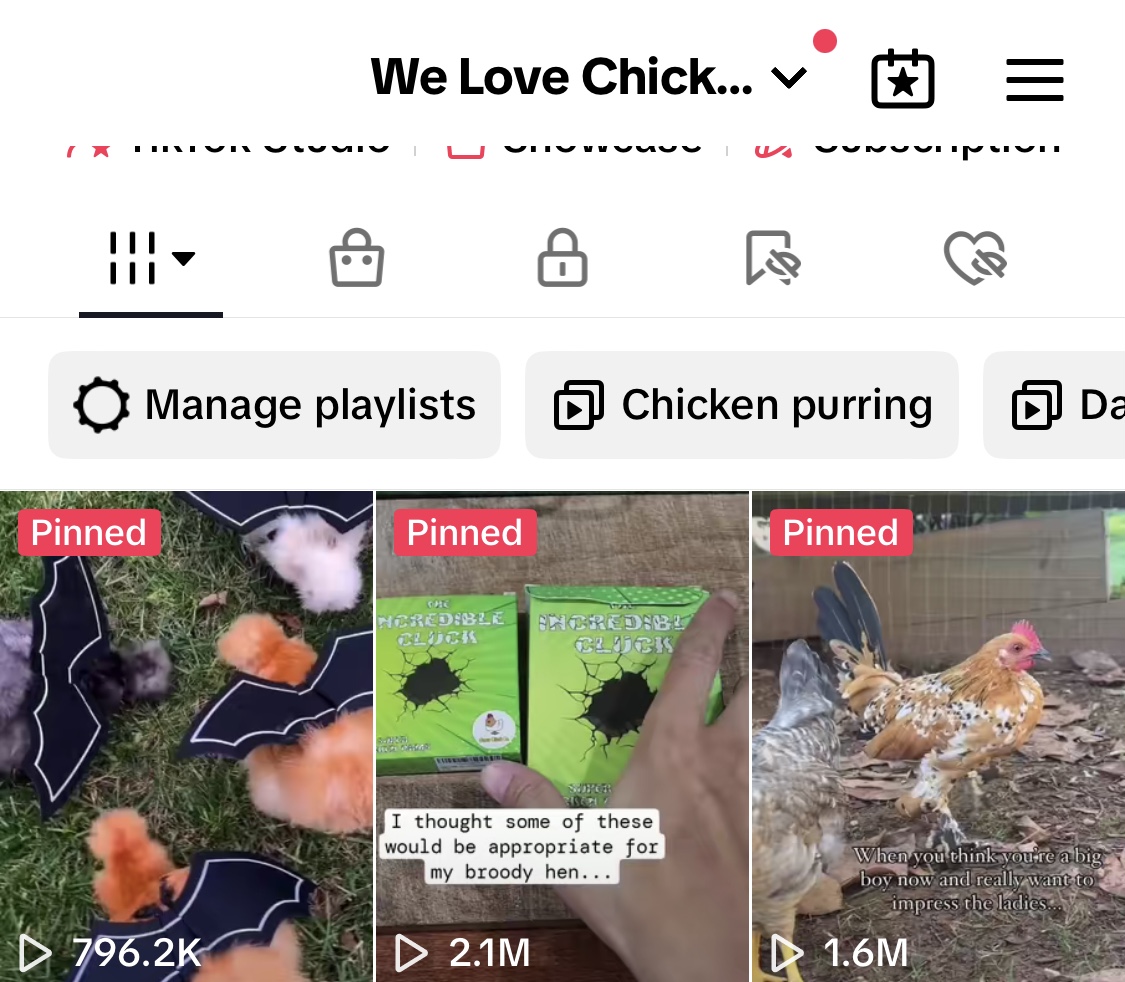Open the hidden saved bookmarks tab

772,259
